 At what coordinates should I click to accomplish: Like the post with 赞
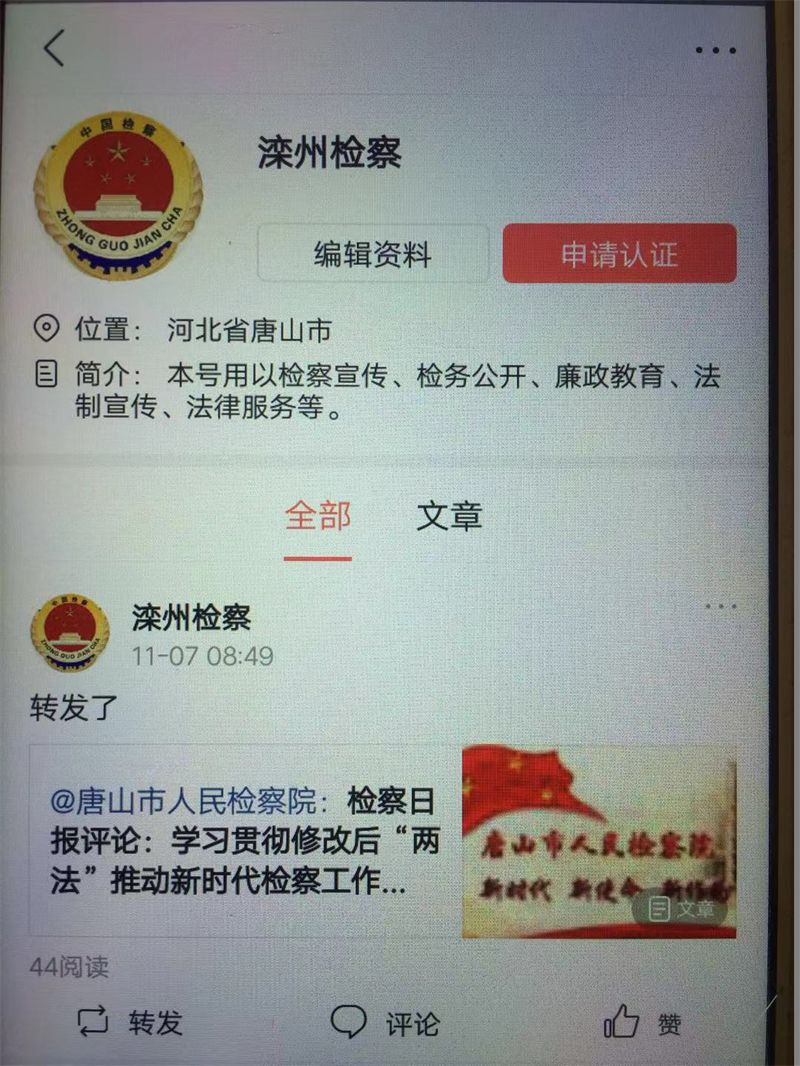pyautogui.click(x=643, y=1023)
